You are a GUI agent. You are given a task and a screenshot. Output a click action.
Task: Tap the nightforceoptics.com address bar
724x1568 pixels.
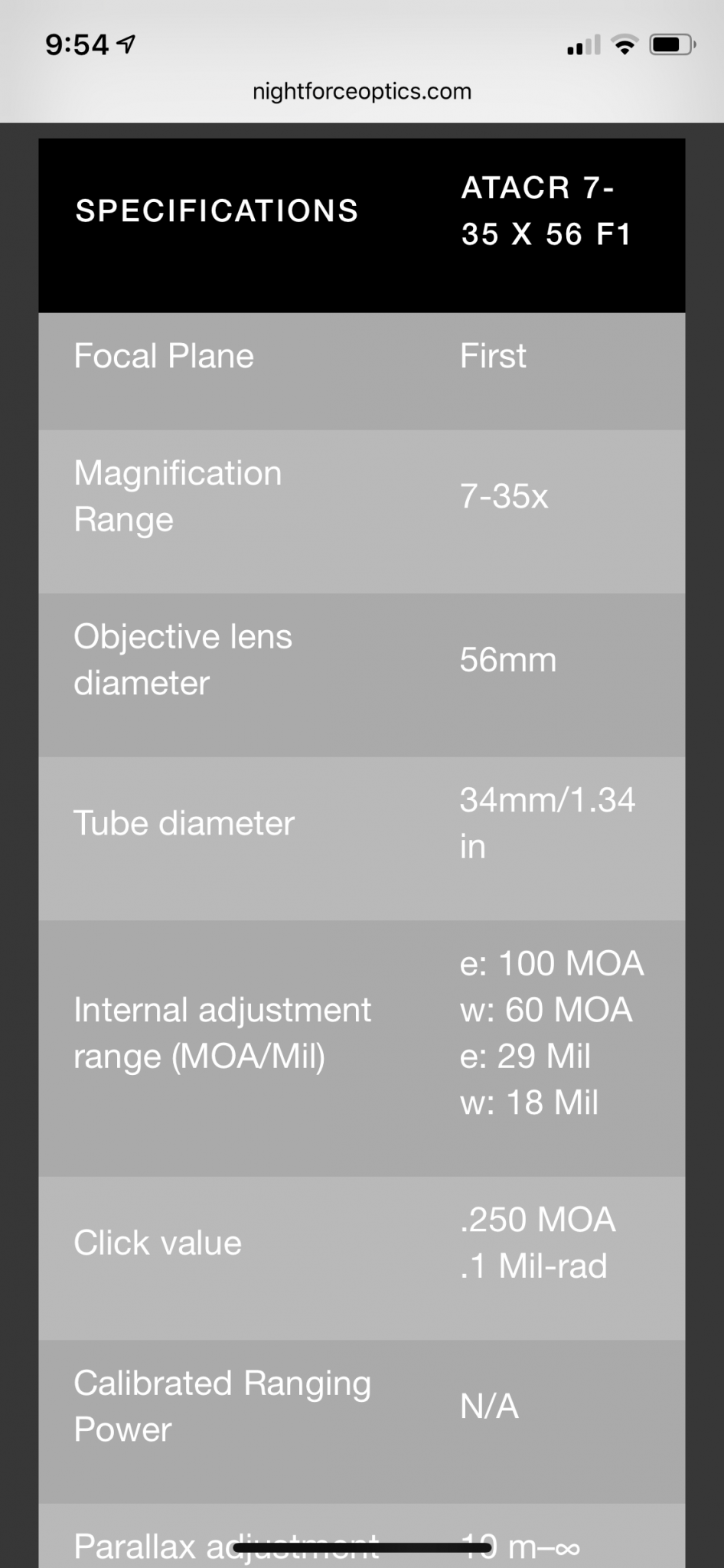coord(362,92)
